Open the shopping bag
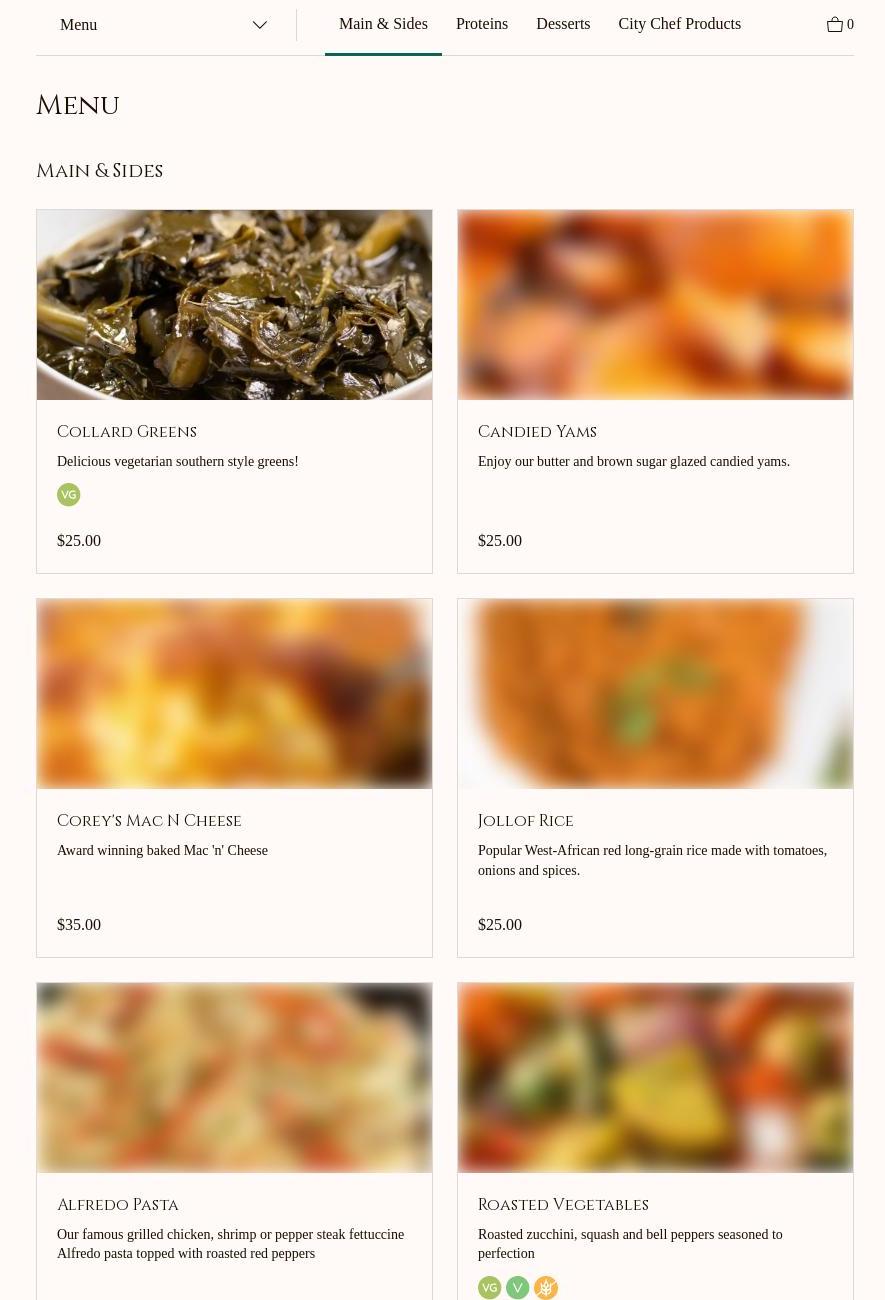885x1300 pixels. 839,25
